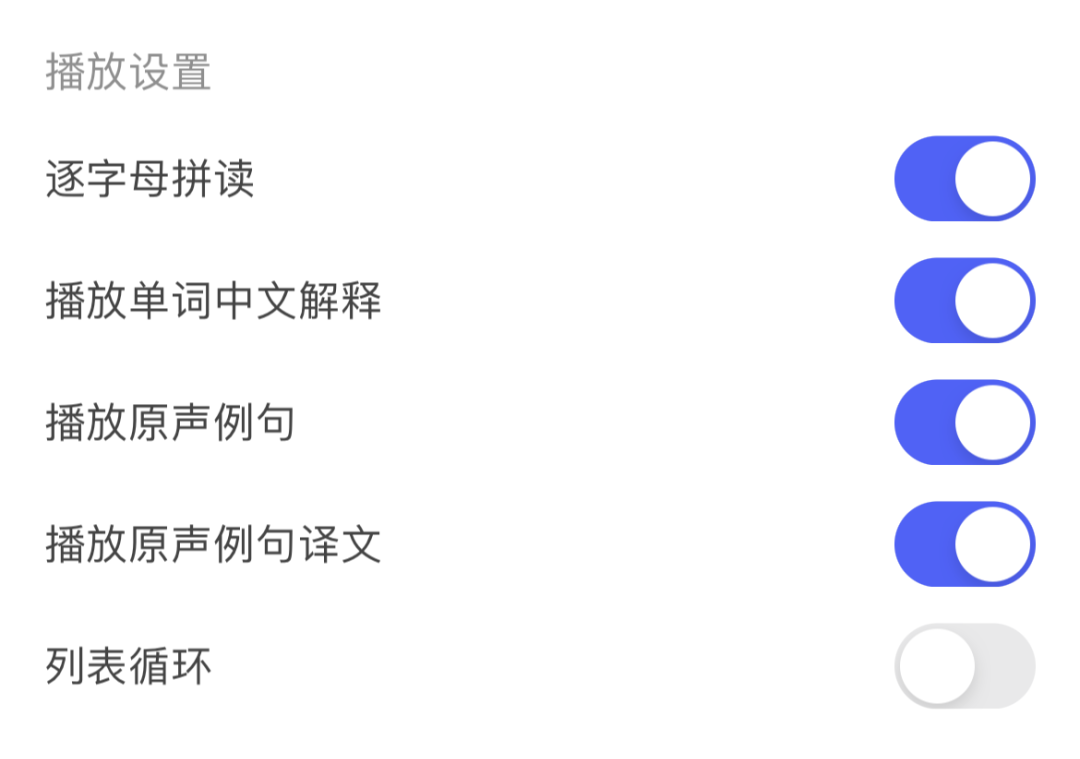Toggle off 播放原声例句译文
The image size is (1080, 759).
(964, 544)
